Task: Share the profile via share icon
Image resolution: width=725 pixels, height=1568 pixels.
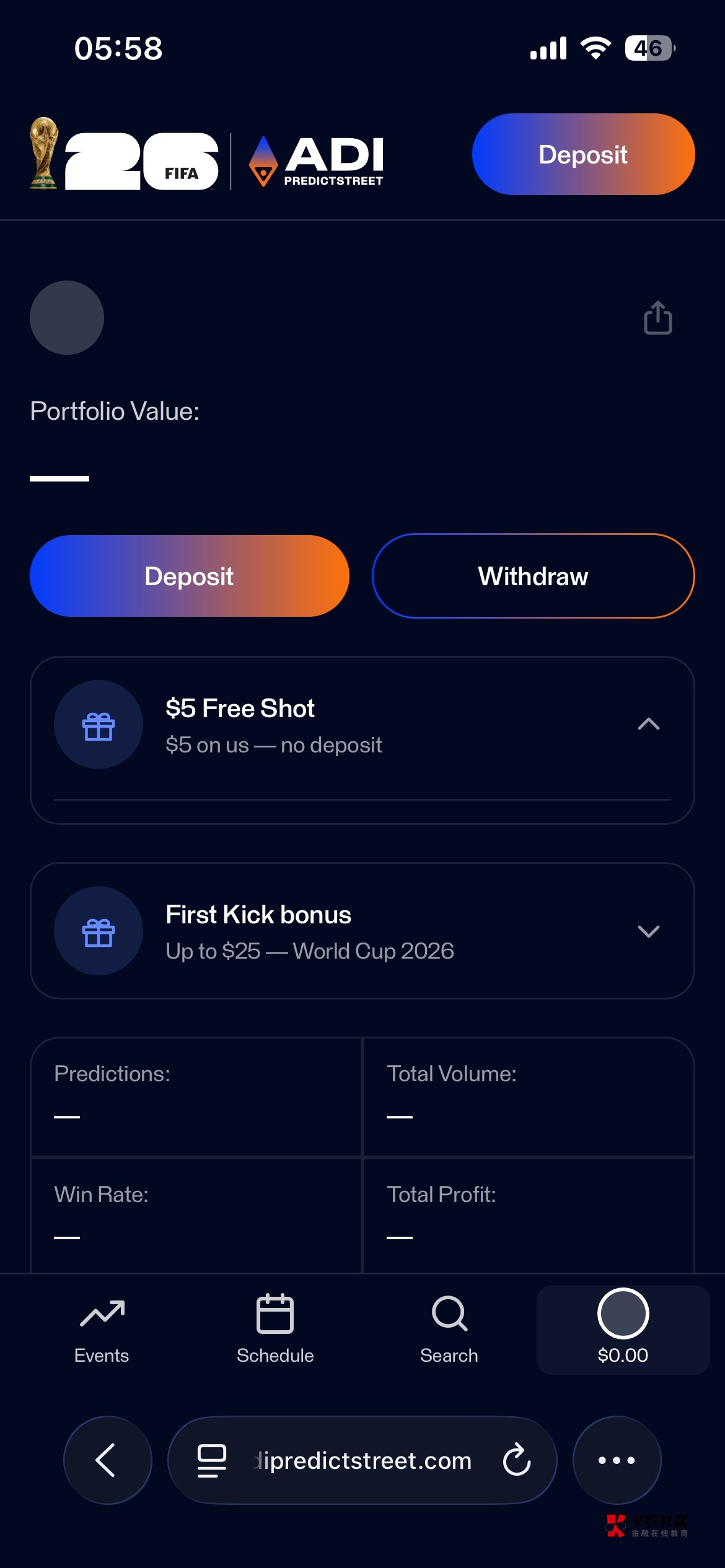Action: (x=657, y=318)
